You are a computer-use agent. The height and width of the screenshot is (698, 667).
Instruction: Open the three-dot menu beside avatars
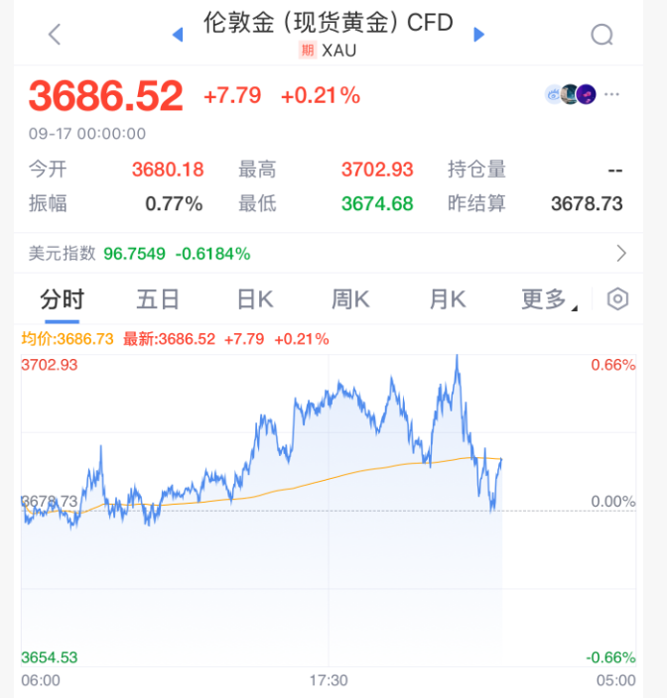(612, 94)
